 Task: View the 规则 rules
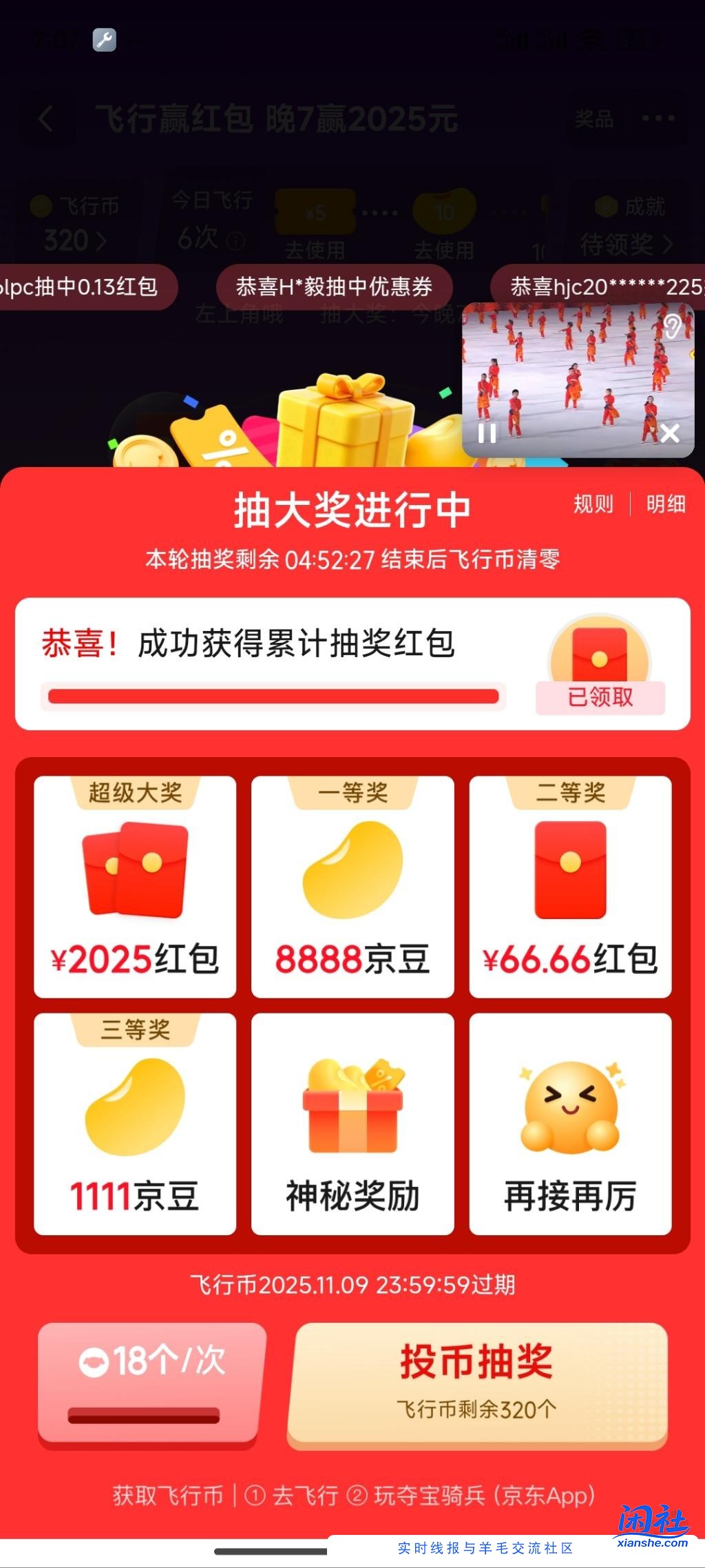592,504
